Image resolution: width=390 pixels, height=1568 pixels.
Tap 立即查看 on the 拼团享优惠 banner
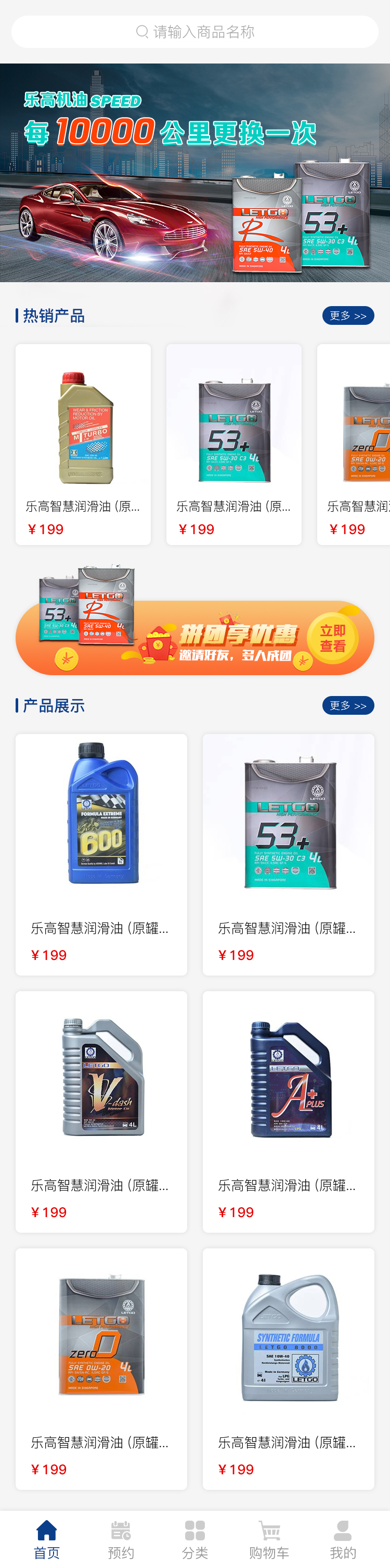332,638
